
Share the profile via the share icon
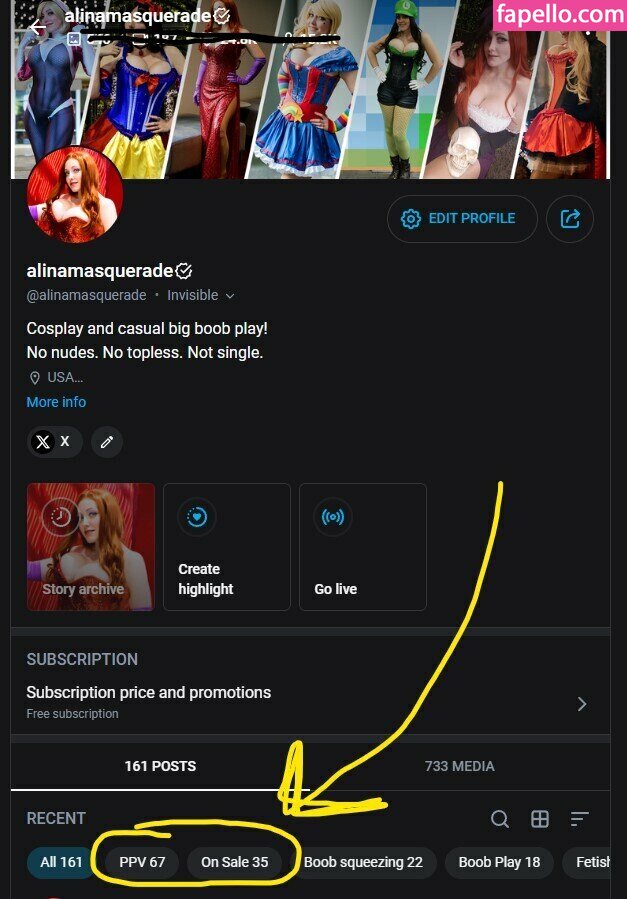point(570,219)
